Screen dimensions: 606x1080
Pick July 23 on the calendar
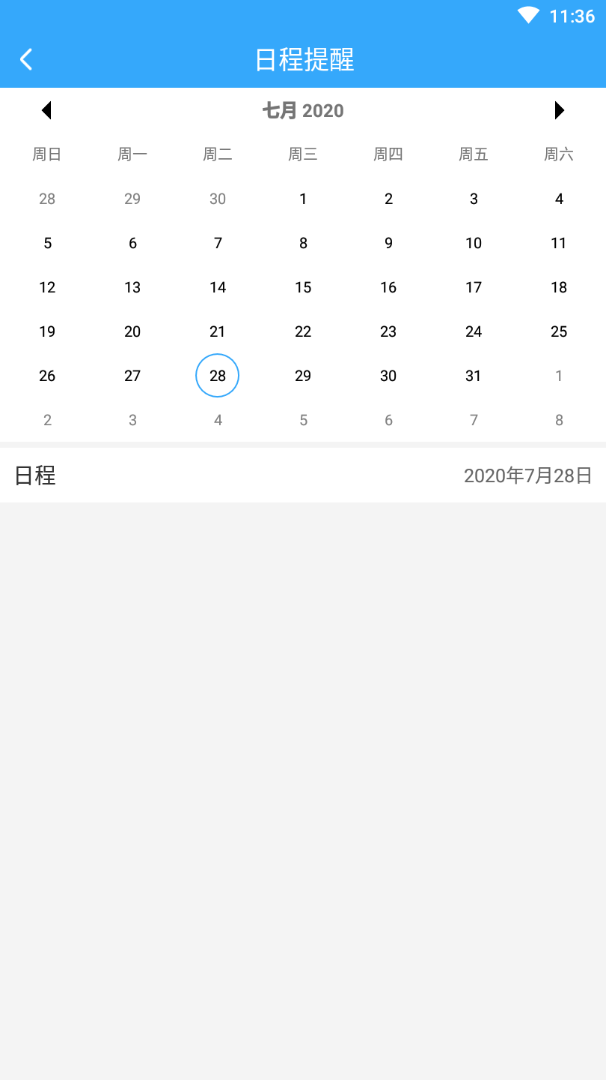click(388, 332)
